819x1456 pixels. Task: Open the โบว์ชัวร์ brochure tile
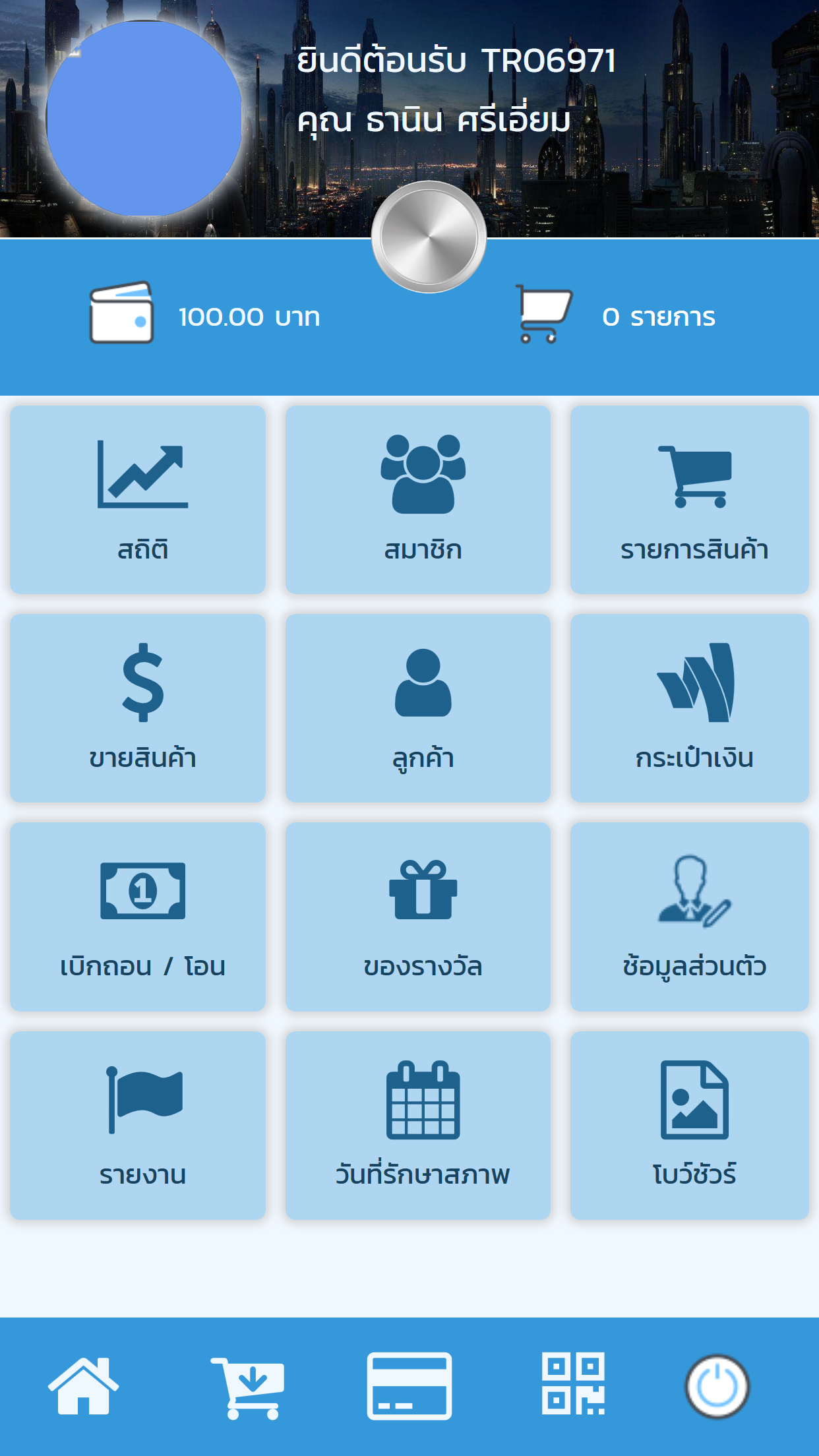(x=690, y=1125)
